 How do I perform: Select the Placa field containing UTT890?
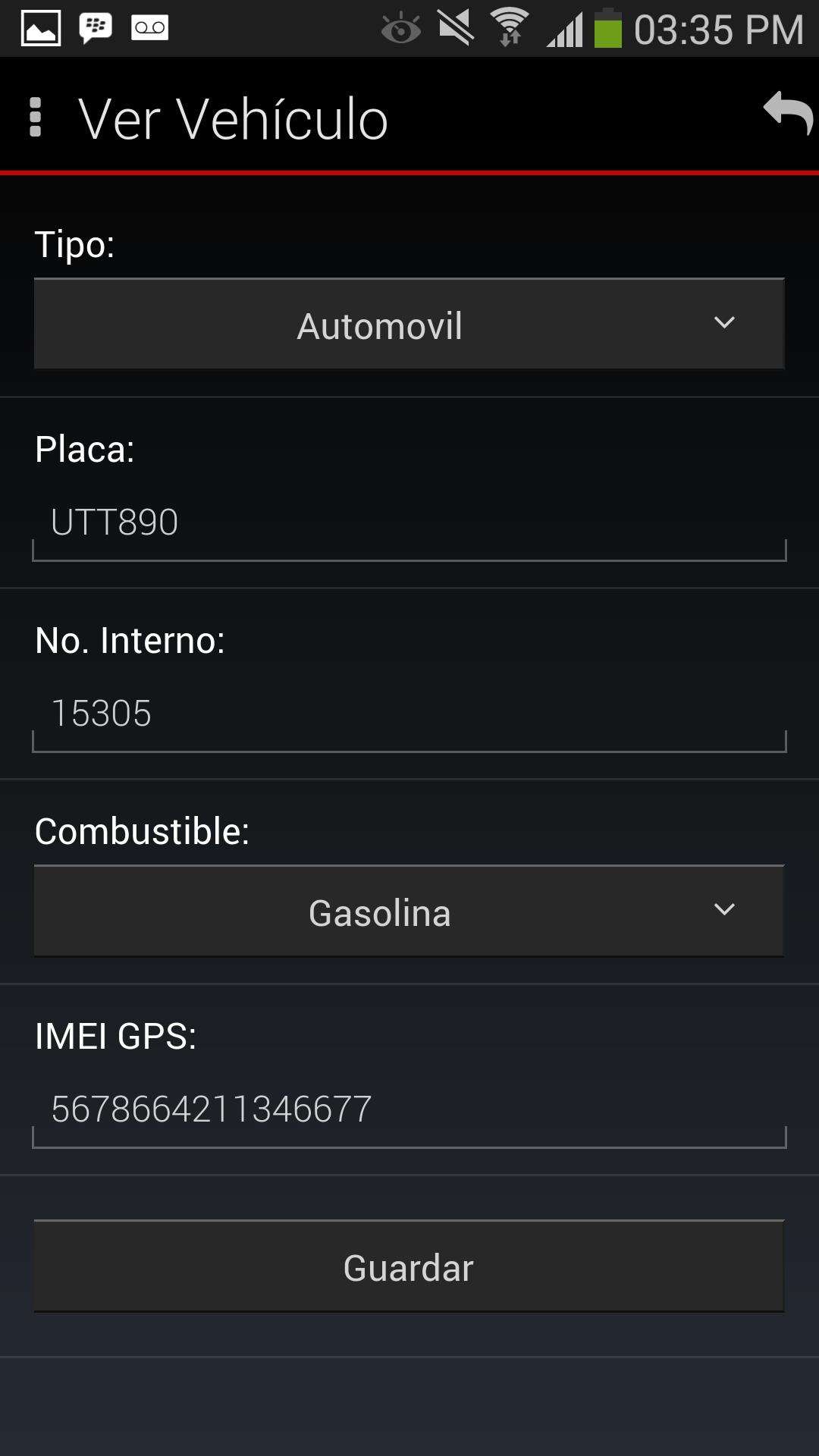coord(409,523)
